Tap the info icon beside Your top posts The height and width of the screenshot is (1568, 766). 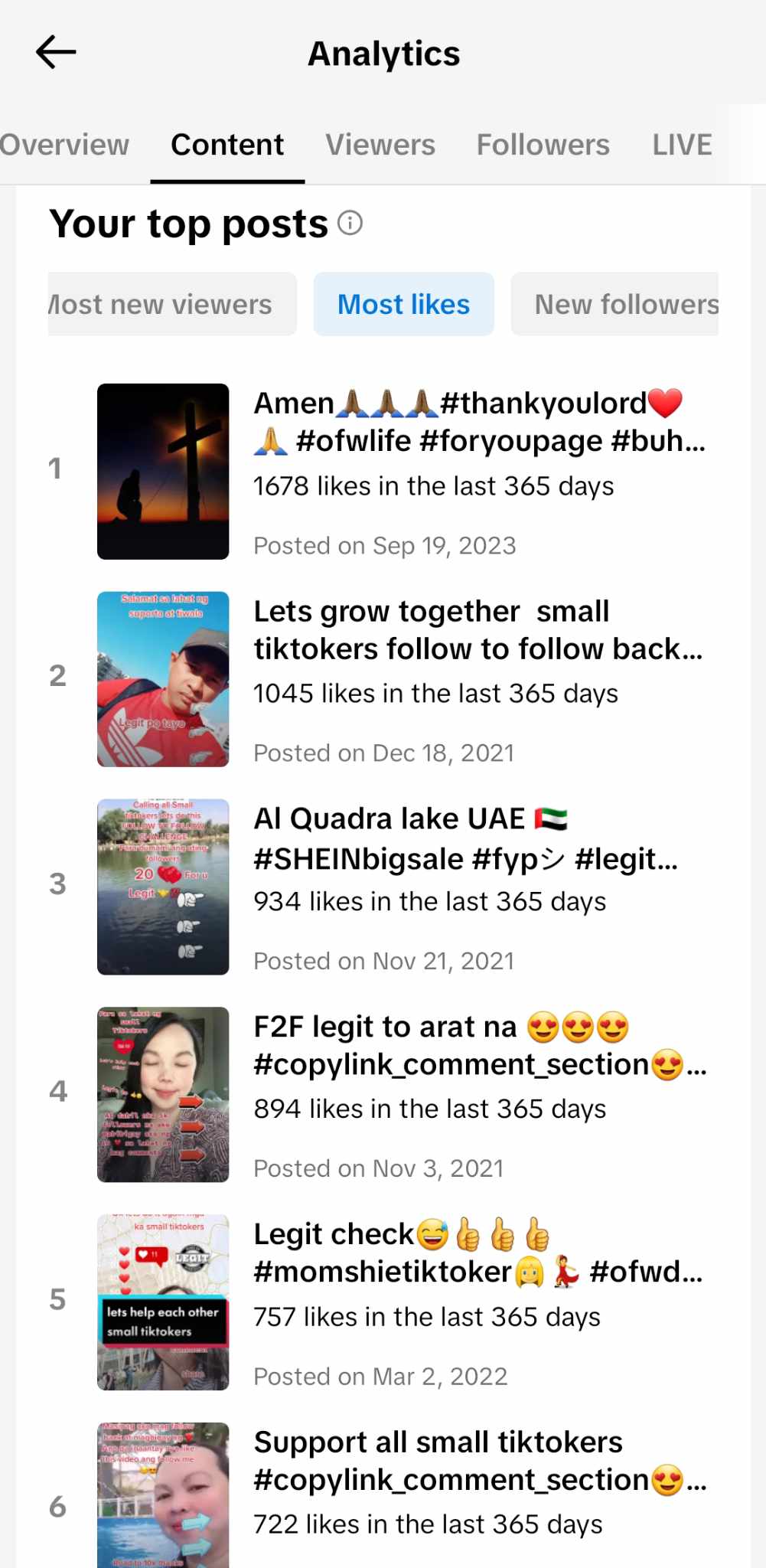[350, 224]
